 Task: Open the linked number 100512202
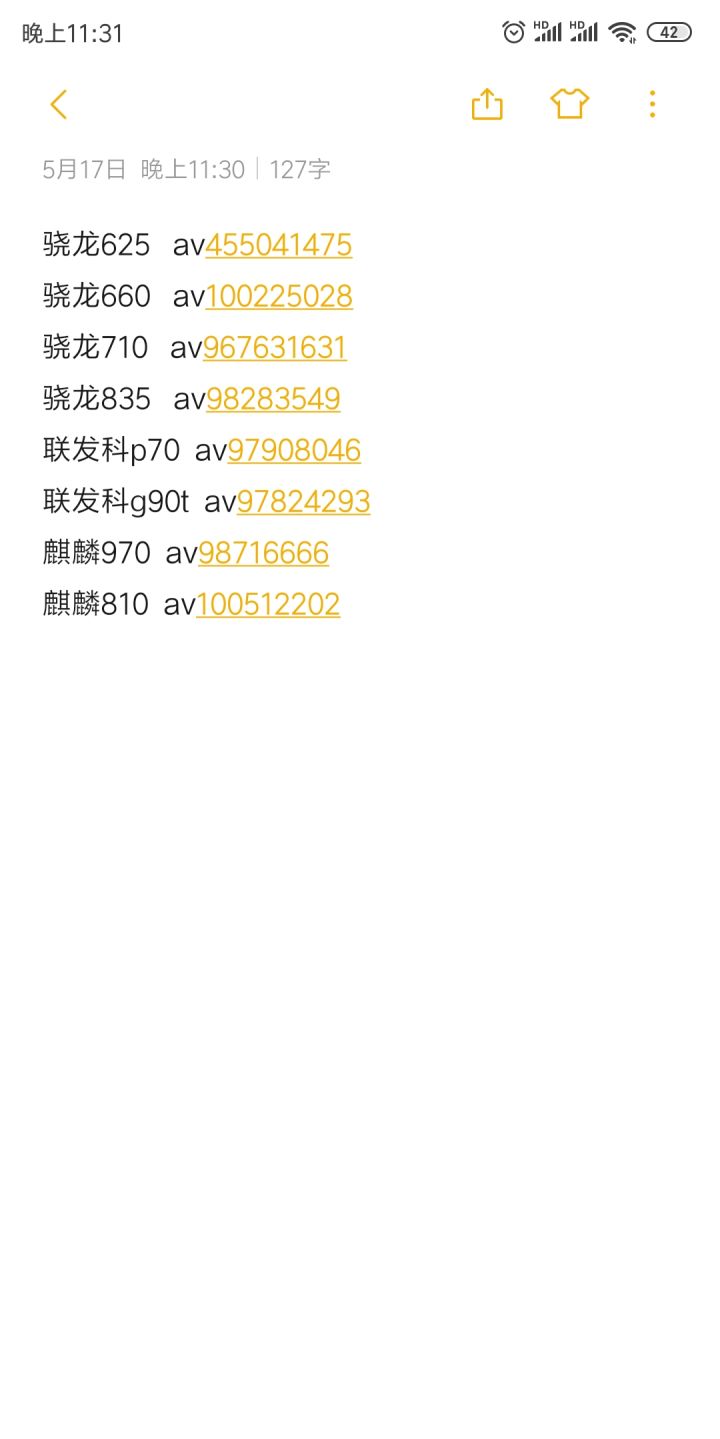[268, 605]
